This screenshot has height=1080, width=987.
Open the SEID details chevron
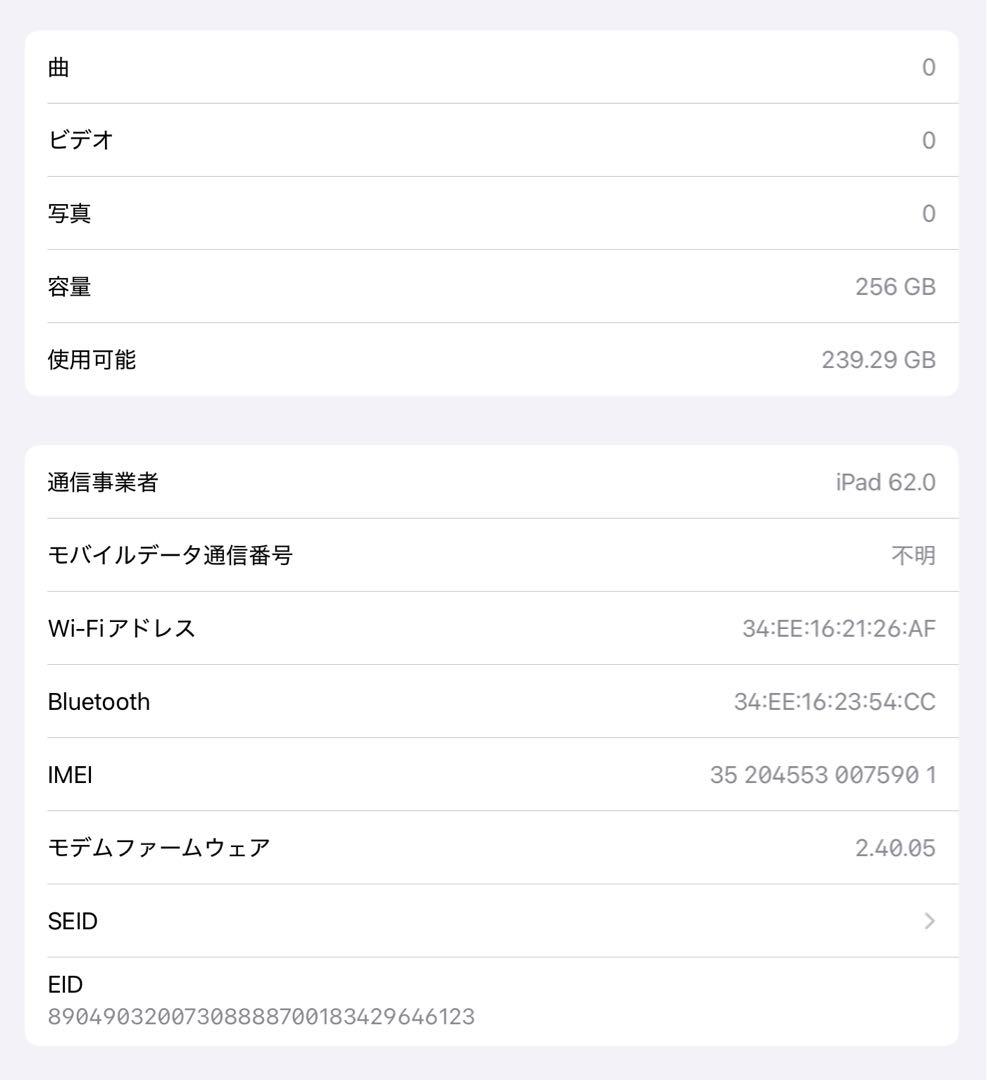coord(930,921)
